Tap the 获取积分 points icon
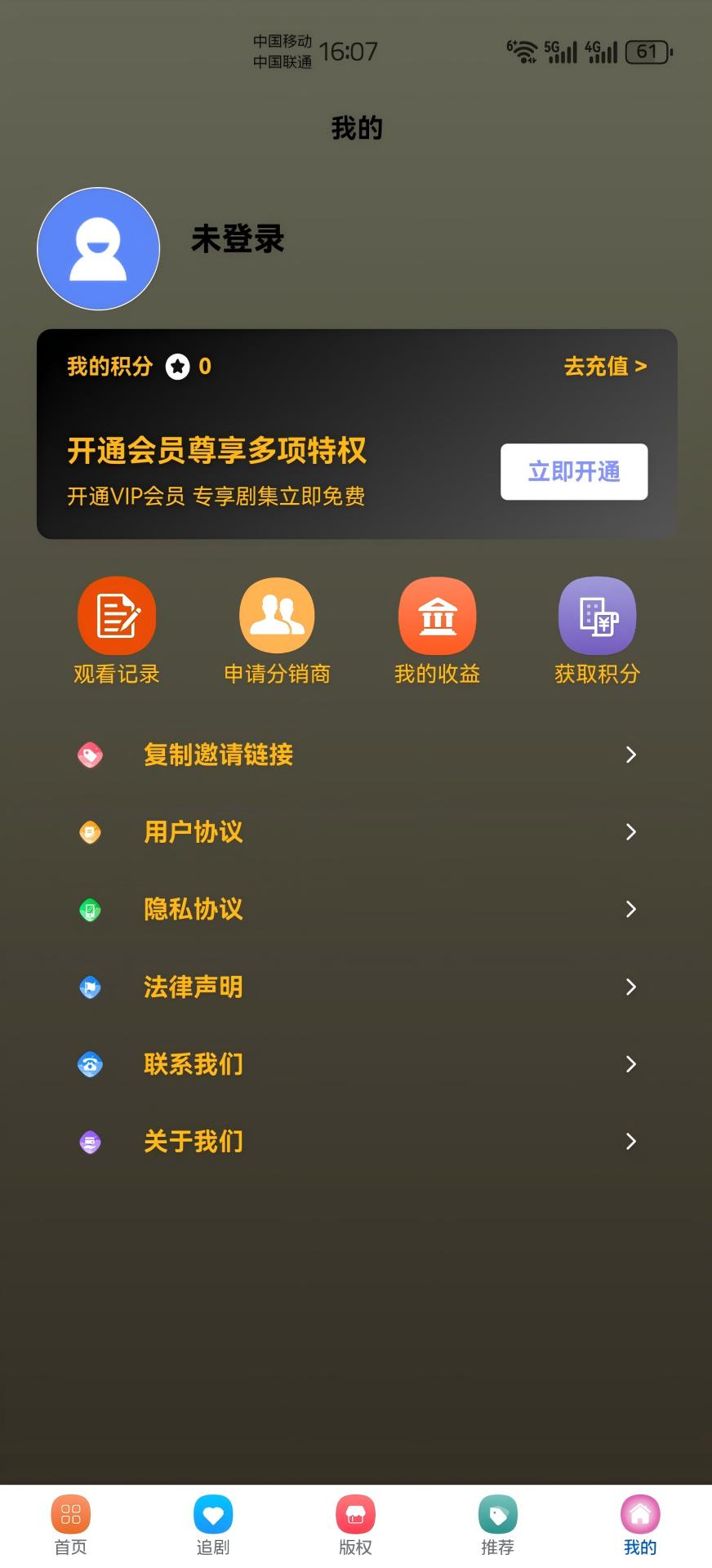 pos(597,615)
